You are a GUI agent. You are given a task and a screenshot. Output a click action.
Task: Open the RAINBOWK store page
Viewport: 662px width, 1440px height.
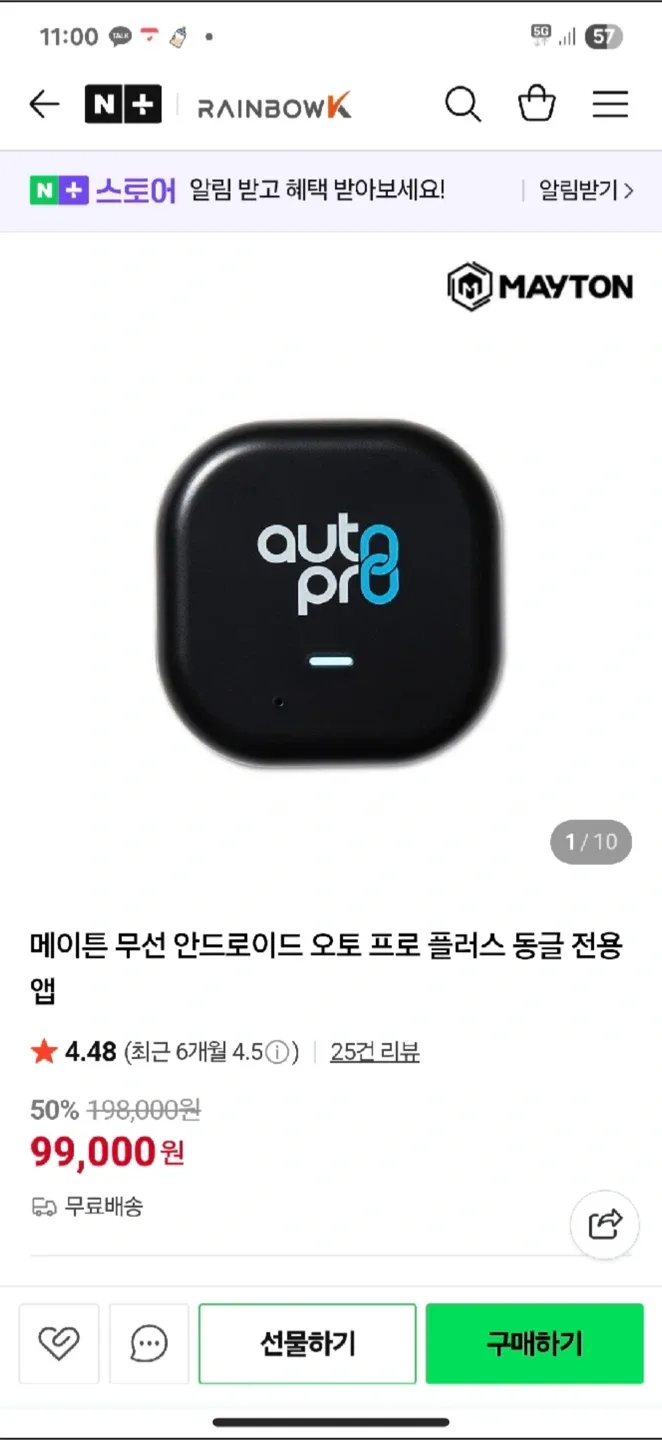coord(274,106)
